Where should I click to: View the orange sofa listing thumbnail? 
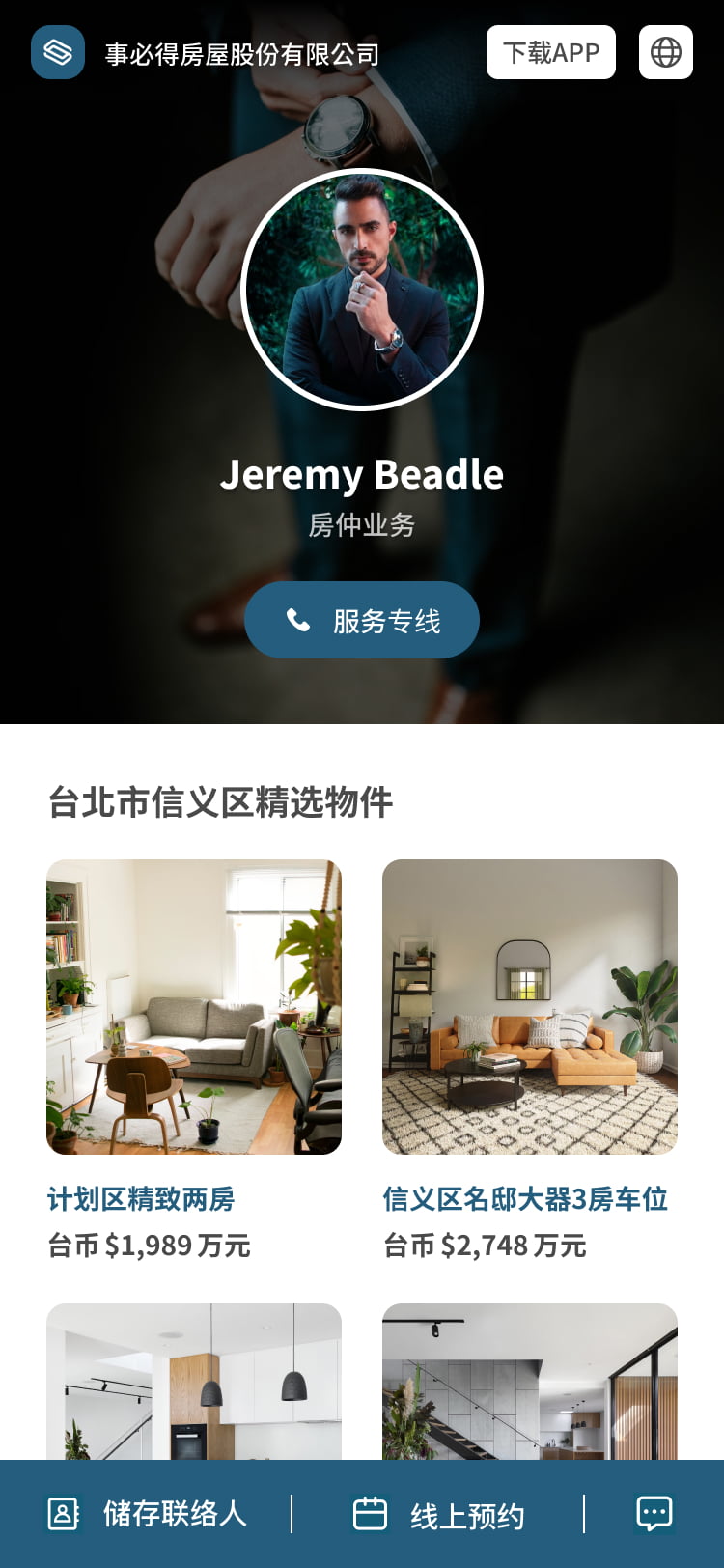[529, 1006]
